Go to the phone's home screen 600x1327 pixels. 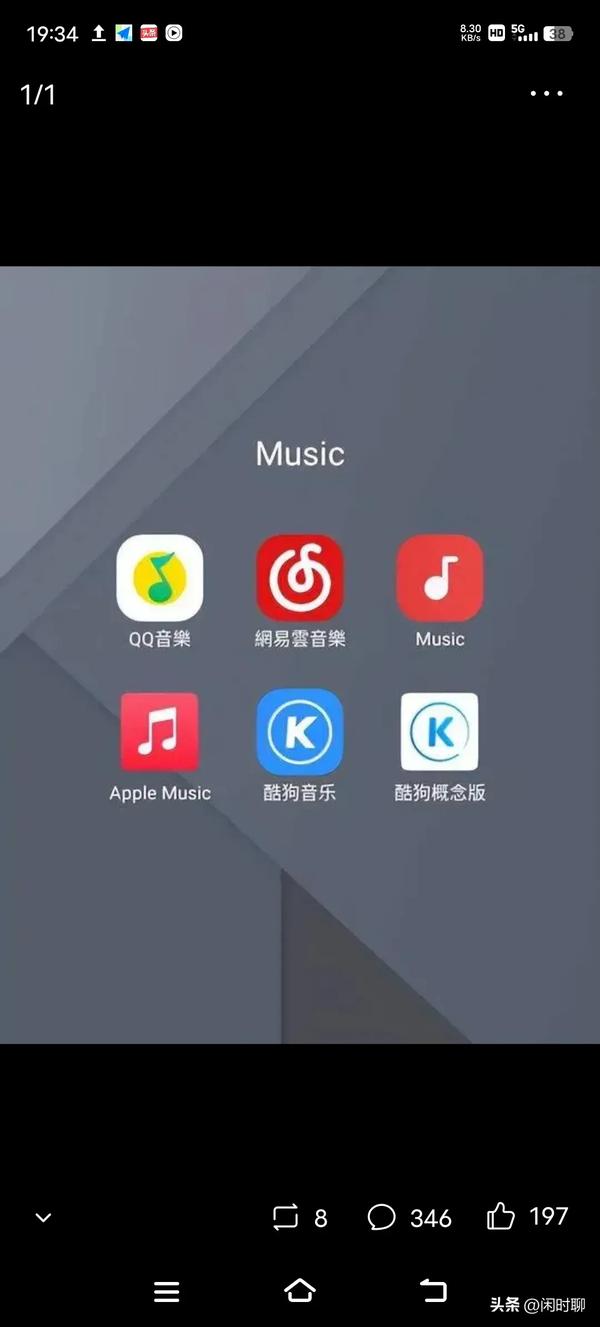pos(299,1290)
